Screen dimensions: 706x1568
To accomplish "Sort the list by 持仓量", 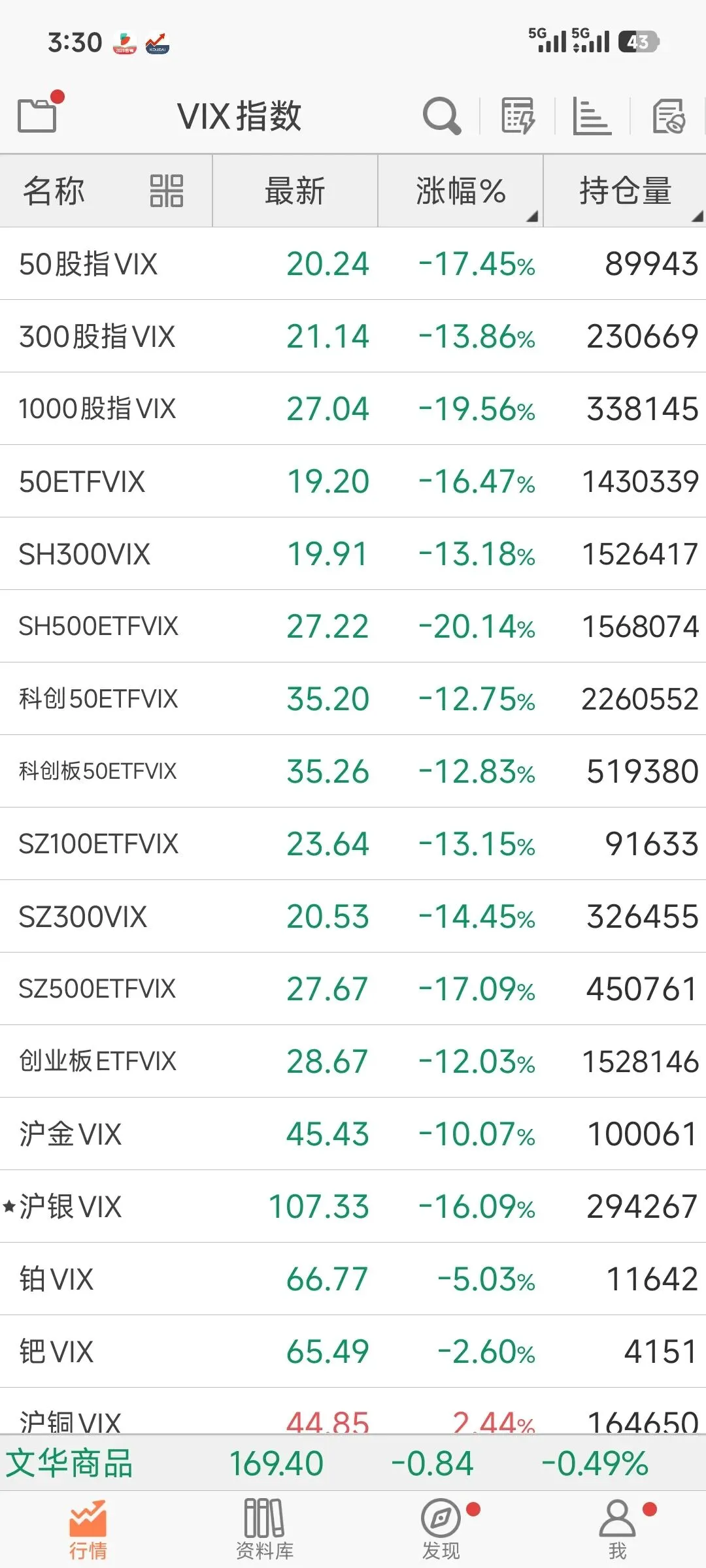I will point(625,191).
